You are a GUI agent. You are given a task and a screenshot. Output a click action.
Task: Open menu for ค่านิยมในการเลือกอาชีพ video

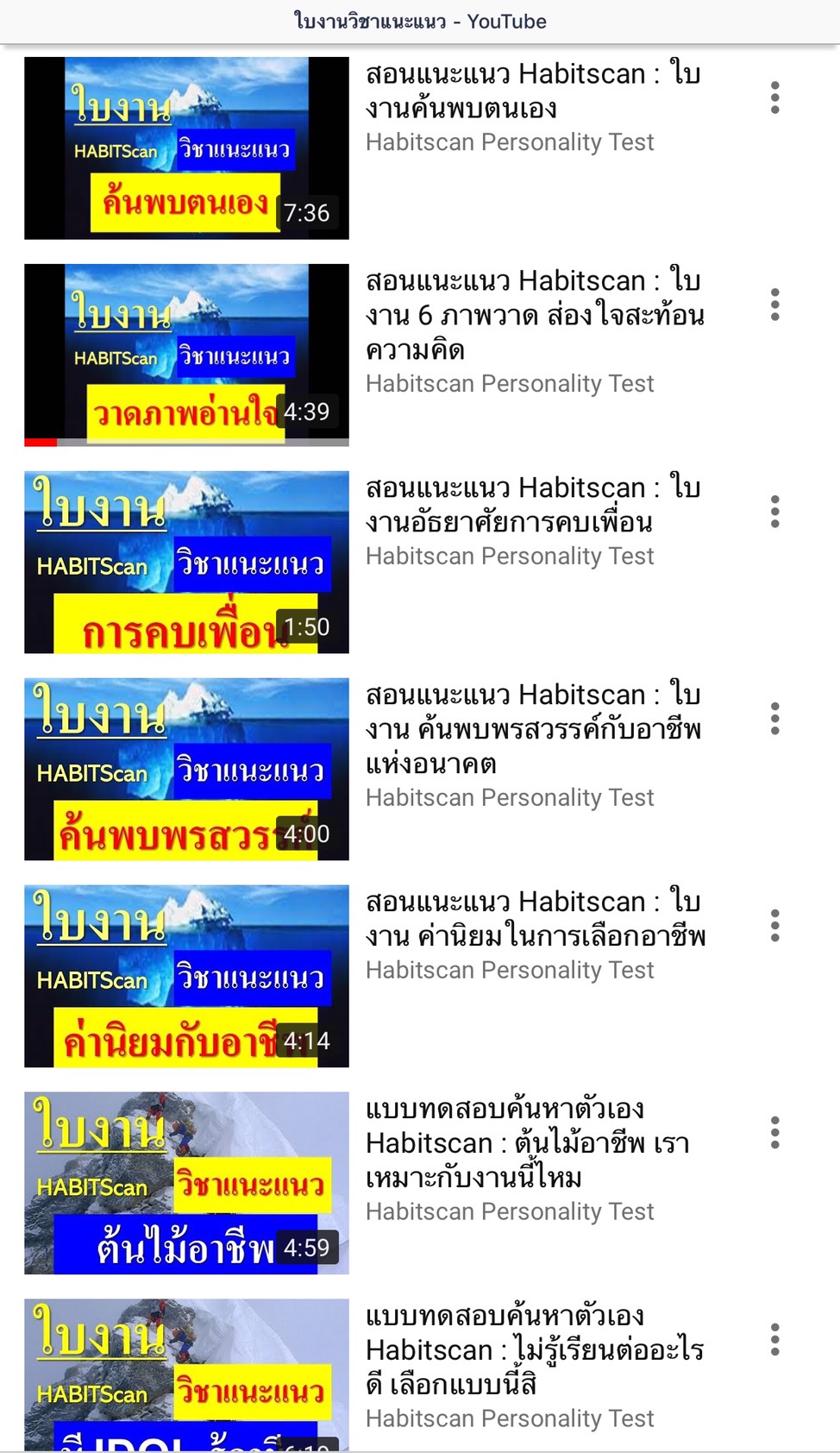(x=774, y=926)
